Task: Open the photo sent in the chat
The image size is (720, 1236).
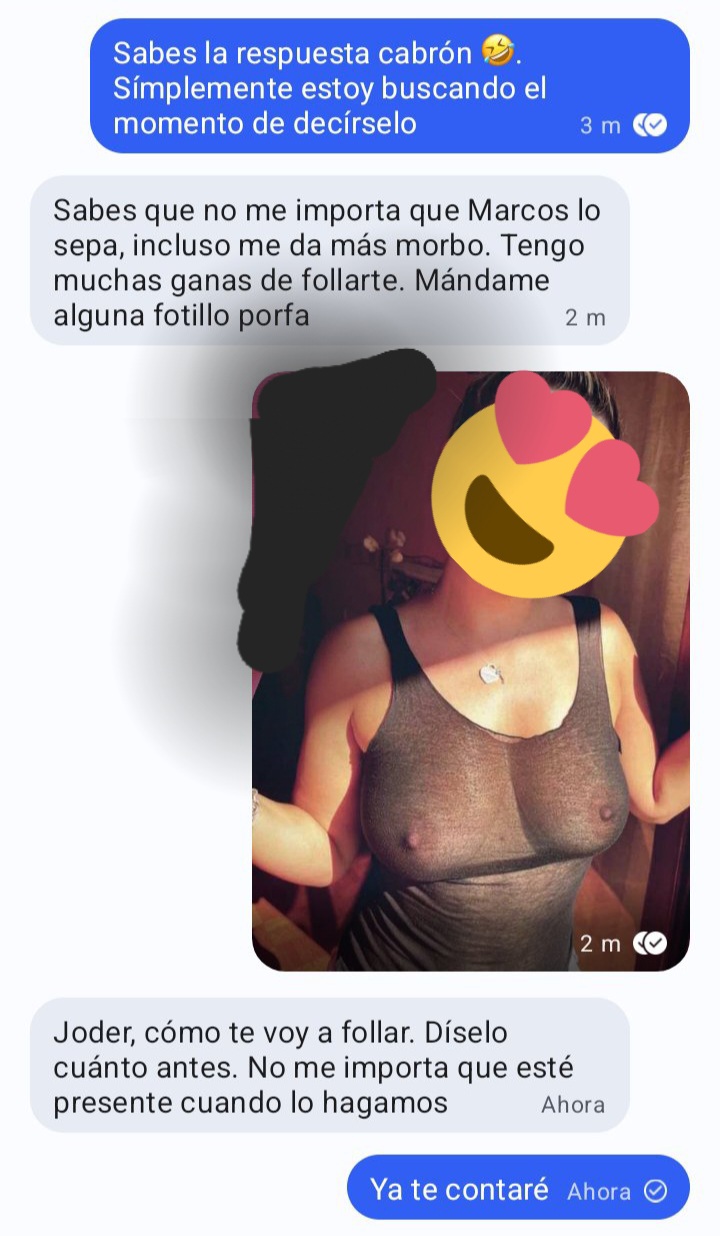Action: point(470,671)
